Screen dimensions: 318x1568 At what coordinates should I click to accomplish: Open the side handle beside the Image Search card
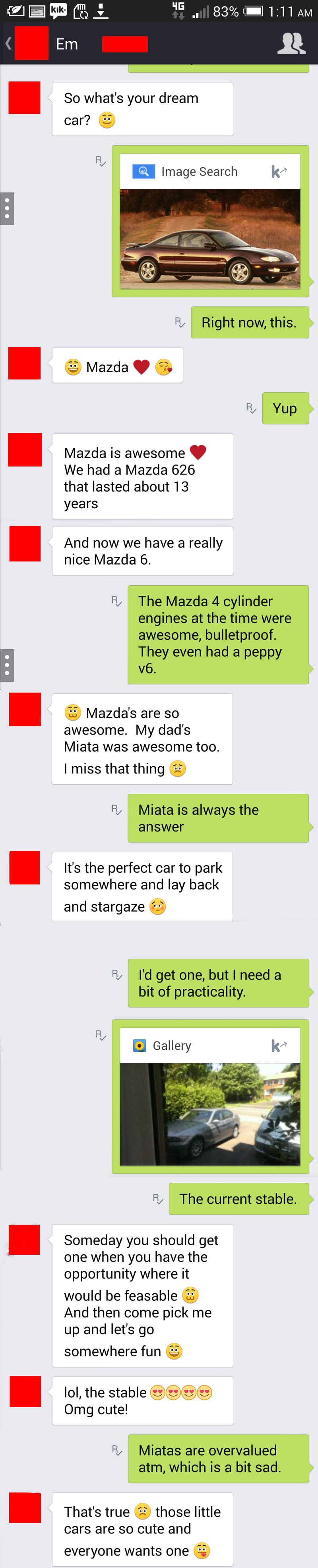pos(7,209)
